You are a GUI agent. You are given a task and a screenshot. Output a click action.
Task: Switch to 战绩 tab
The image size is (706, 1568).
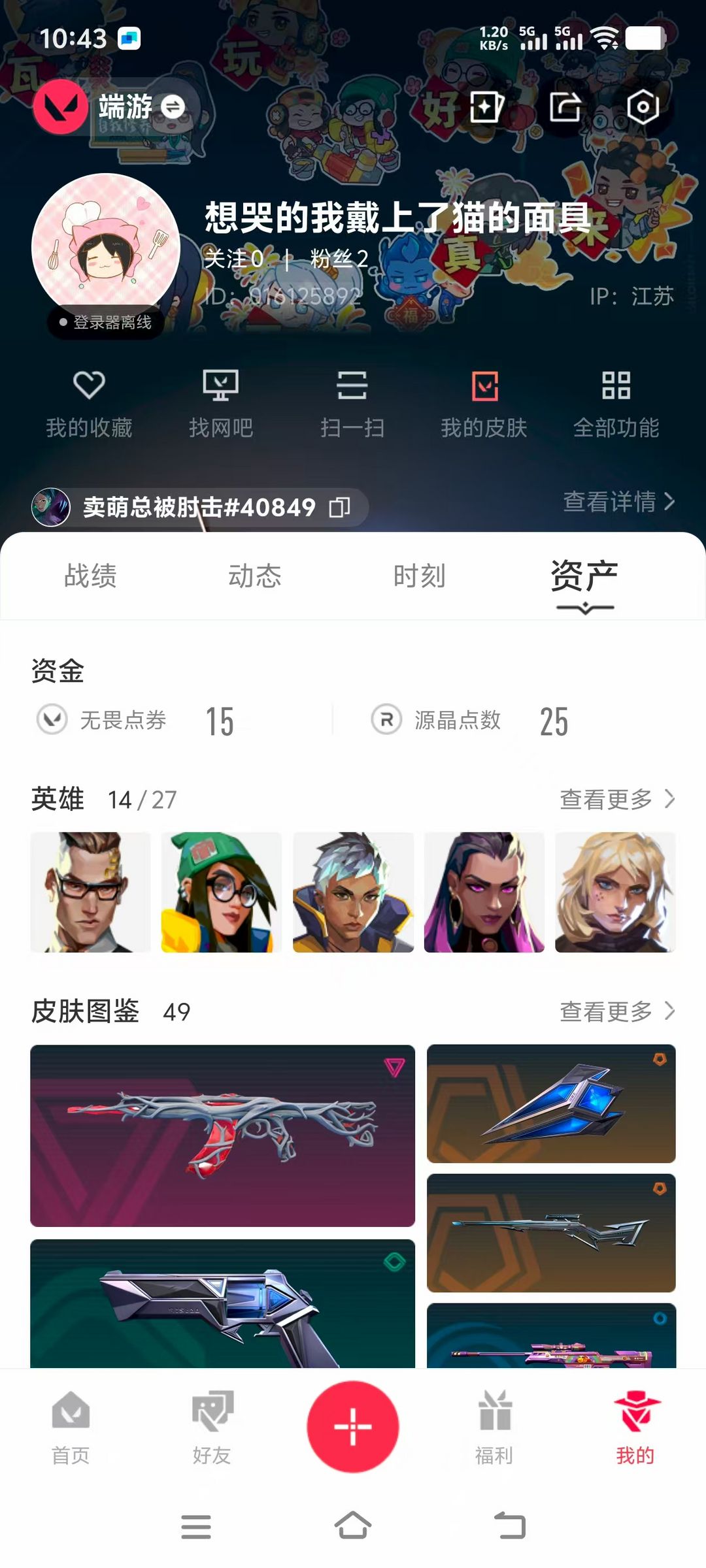90,576
